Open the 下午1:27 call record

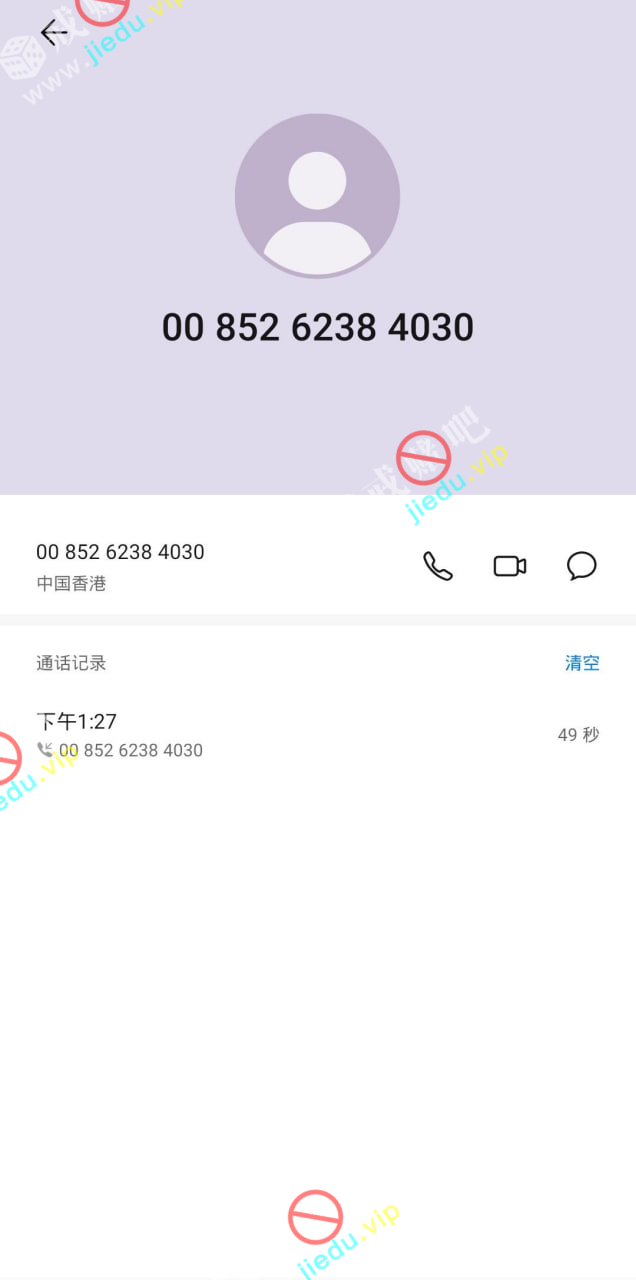(x=318, y=735)
